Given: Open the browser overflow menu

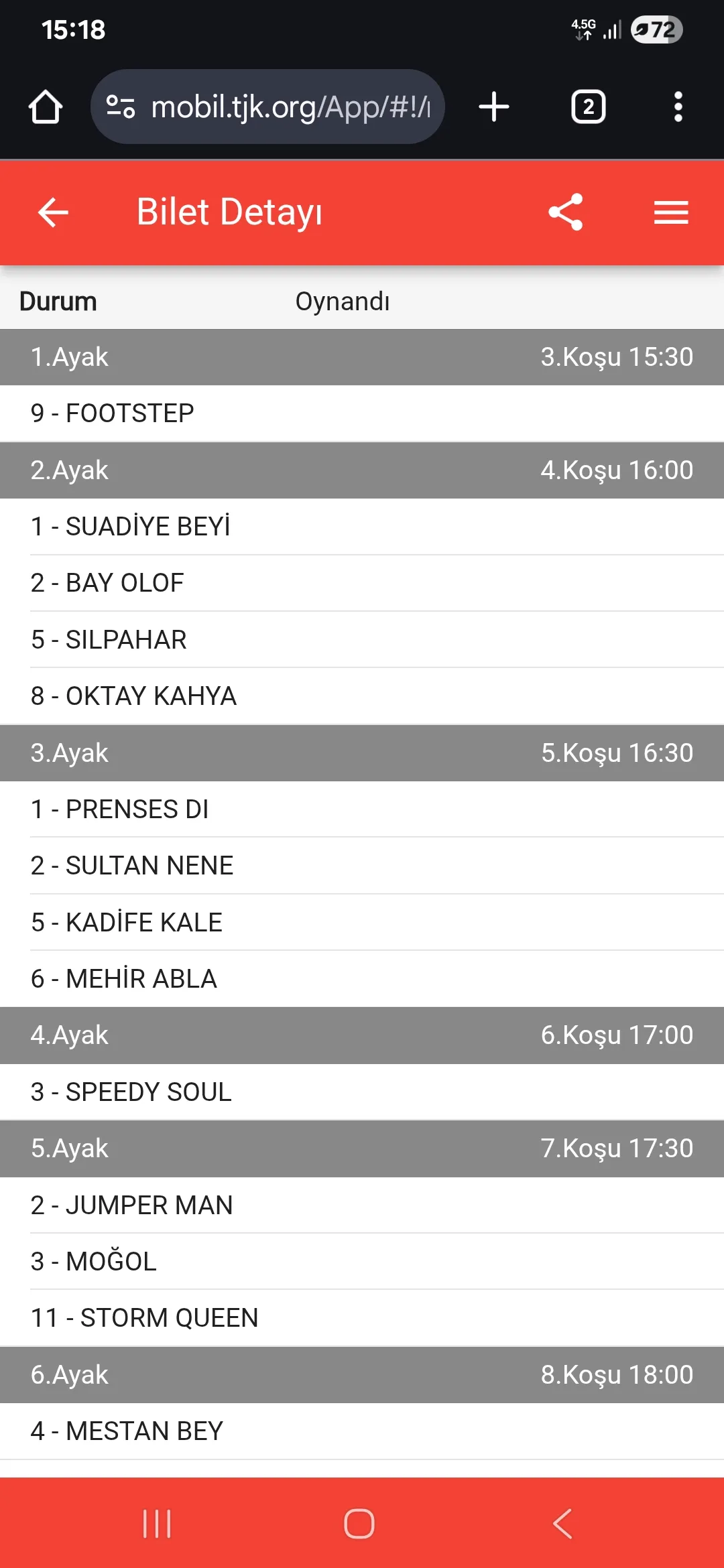Looking at the screenshot, I should click(678, 107).
